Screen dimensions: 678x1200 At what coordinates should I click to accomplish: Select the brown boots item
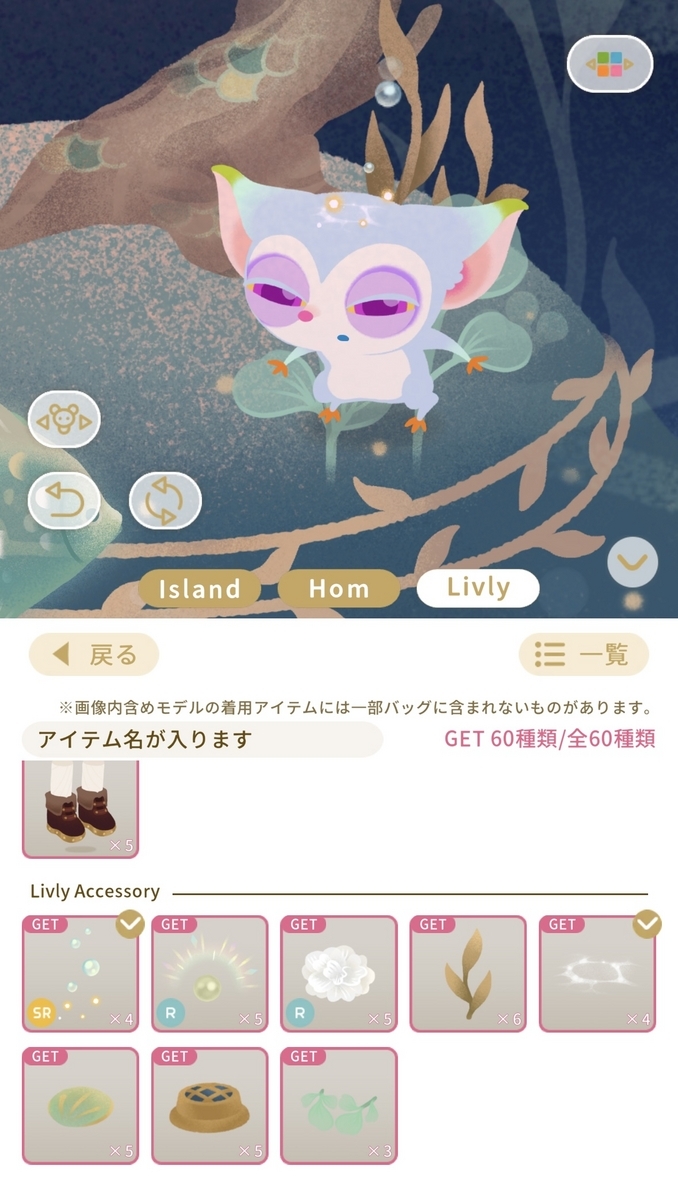pos(80,808)
